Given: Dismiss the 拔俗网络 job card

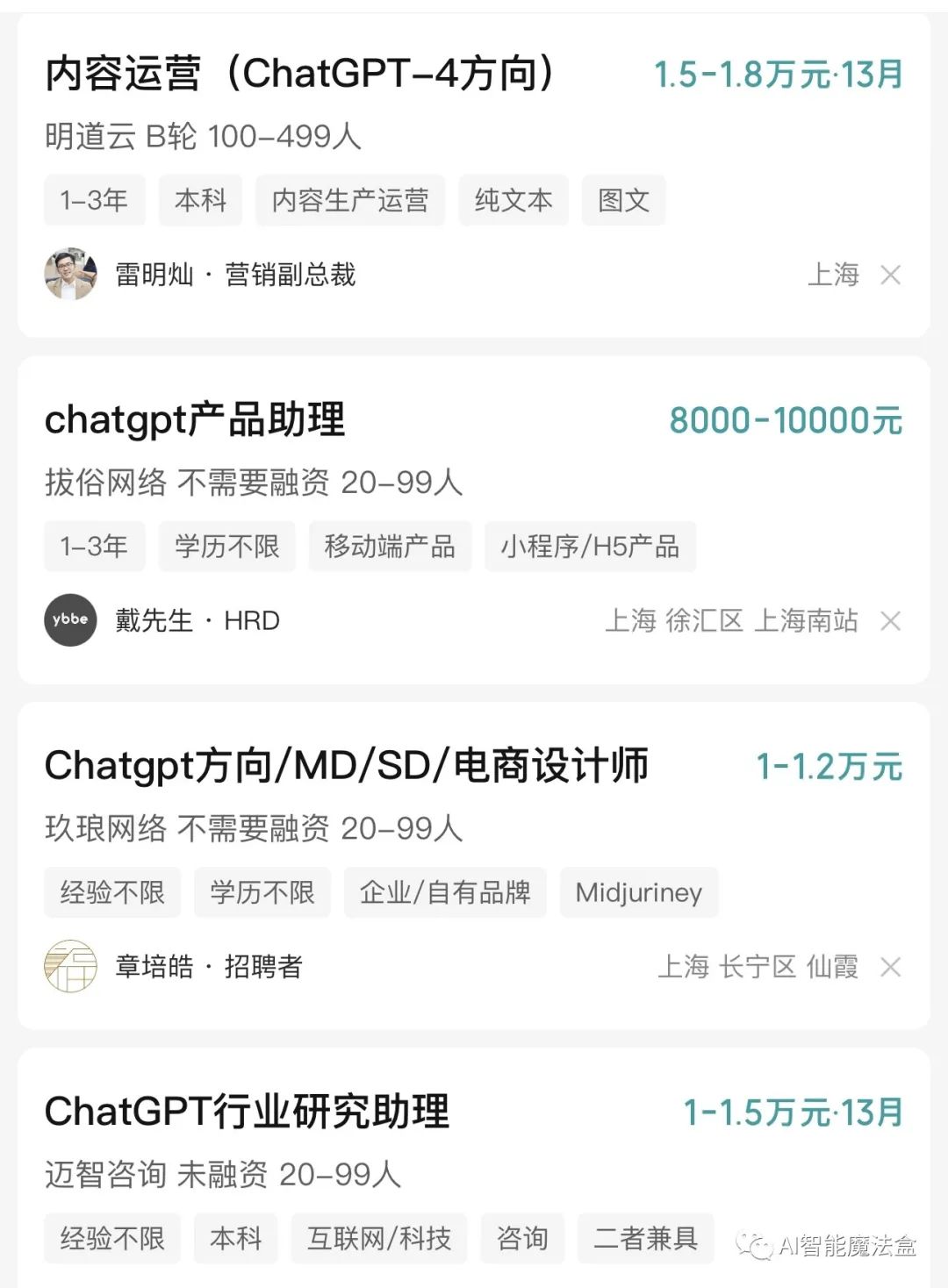Looking at the screenshot, I should point(890,622).
